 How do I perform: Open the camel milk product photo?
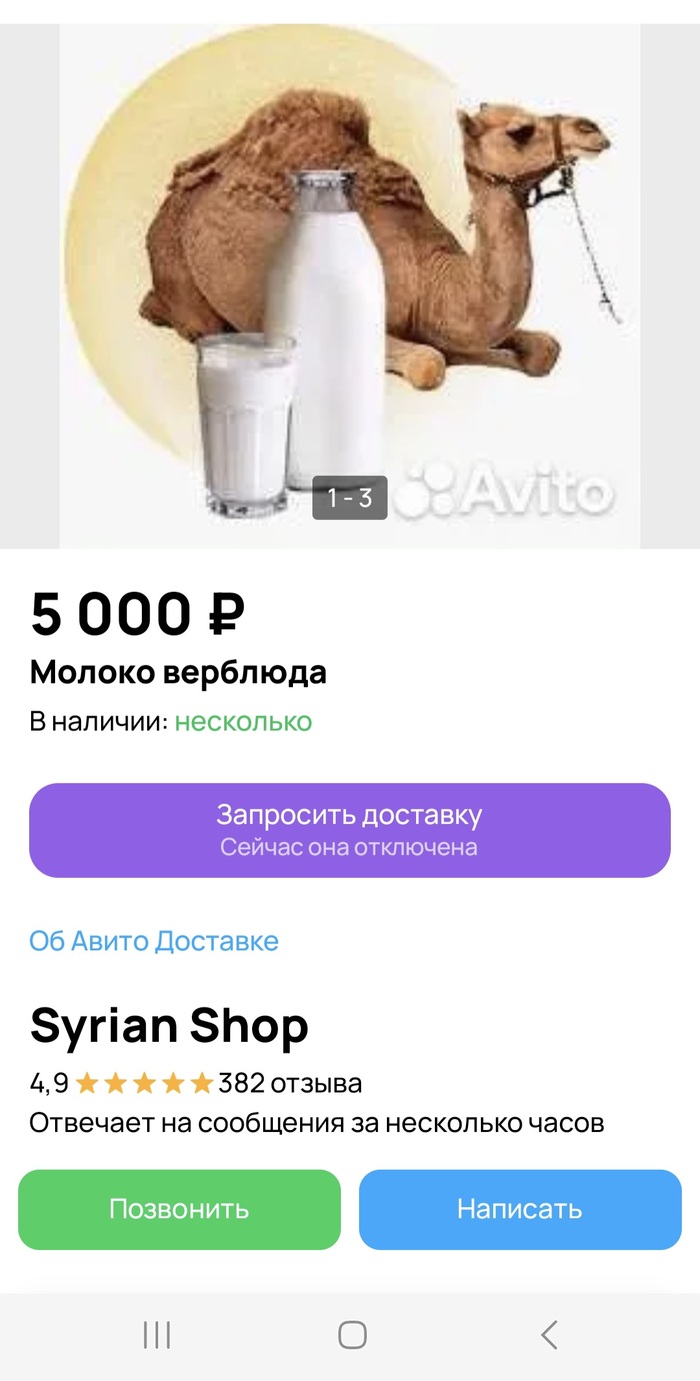(349, 285)
